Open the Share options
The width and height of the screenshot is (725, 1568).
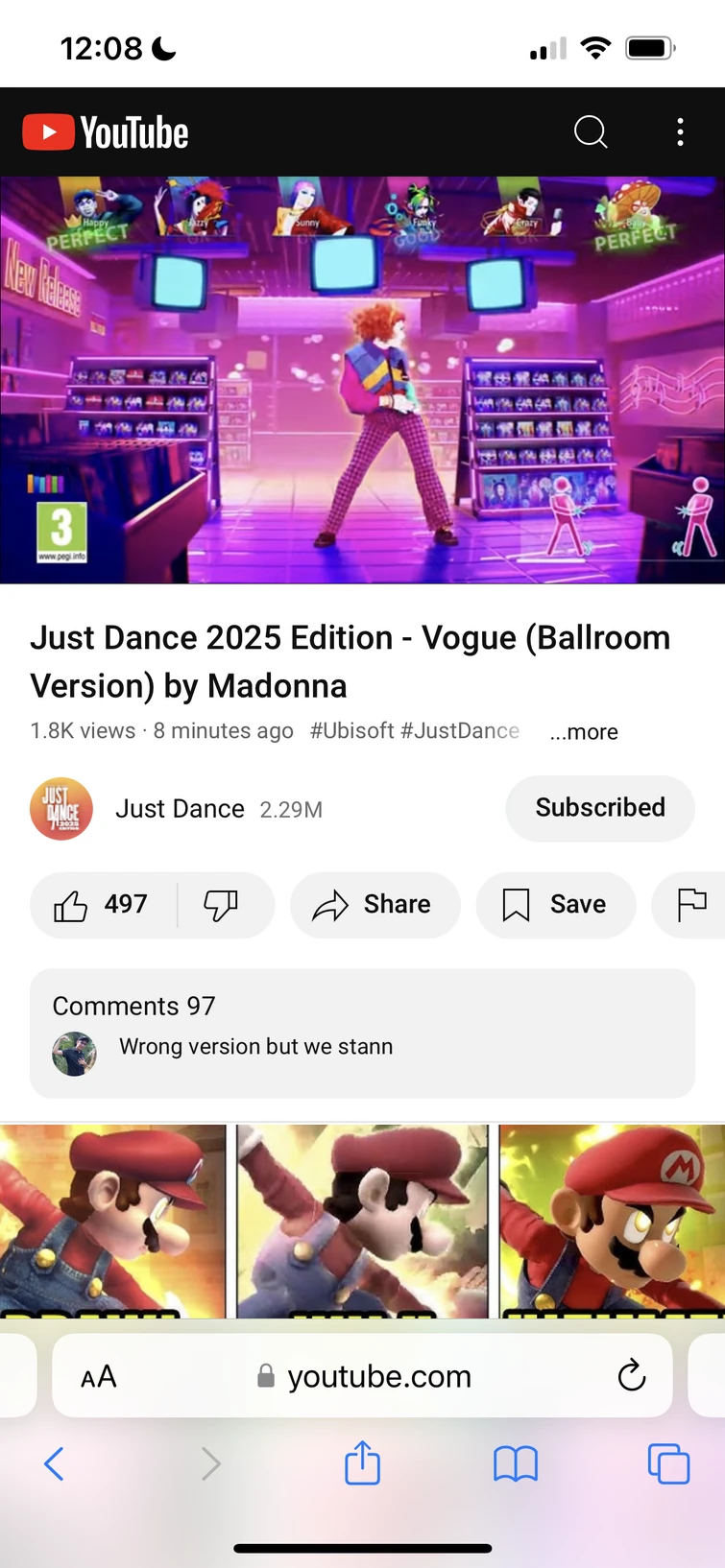pos(375,904)
